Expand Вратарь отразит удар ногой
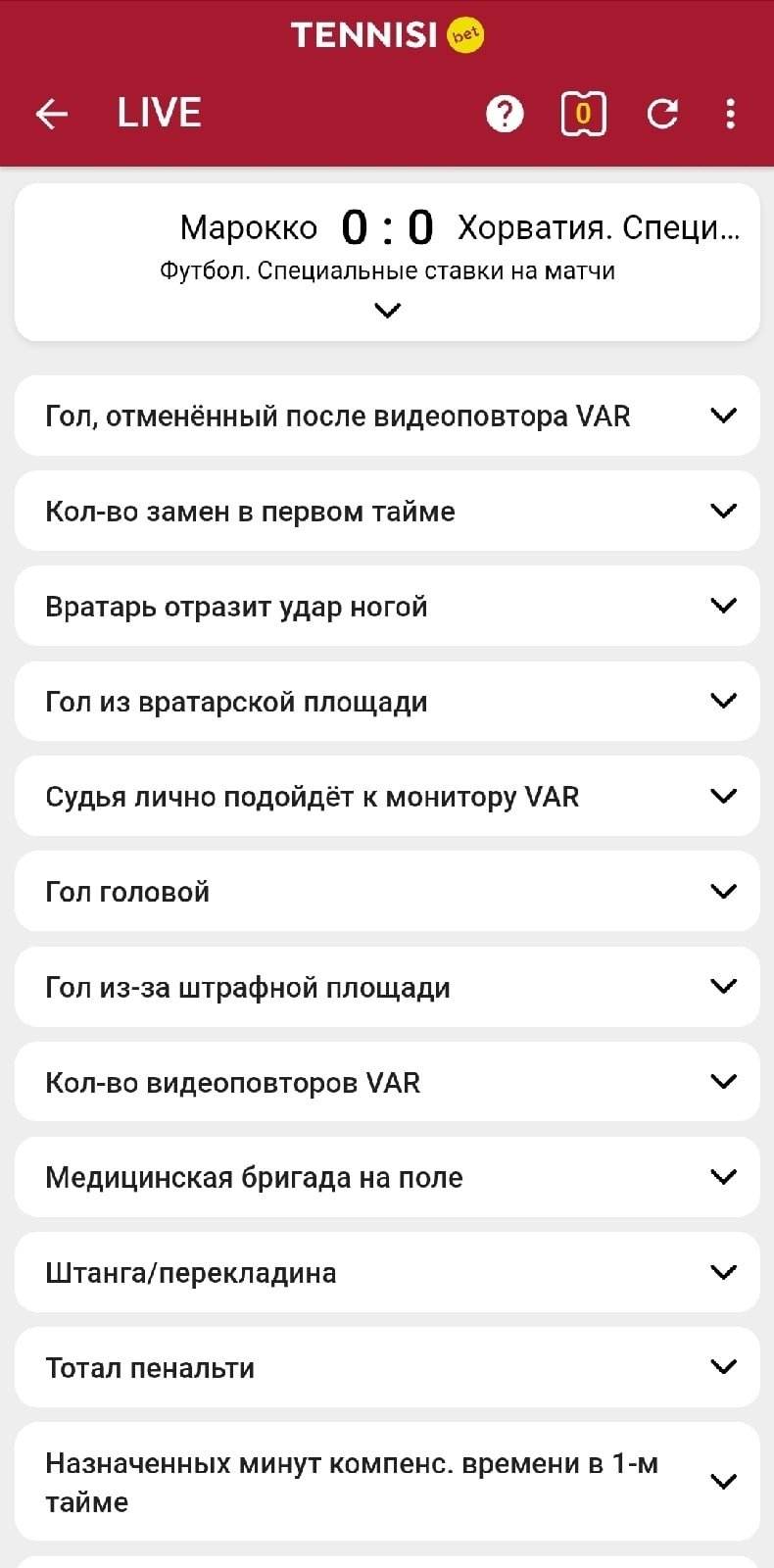The height and width of the screenshot is (1568, 774). pyautogui.click(x=723, y=606)
